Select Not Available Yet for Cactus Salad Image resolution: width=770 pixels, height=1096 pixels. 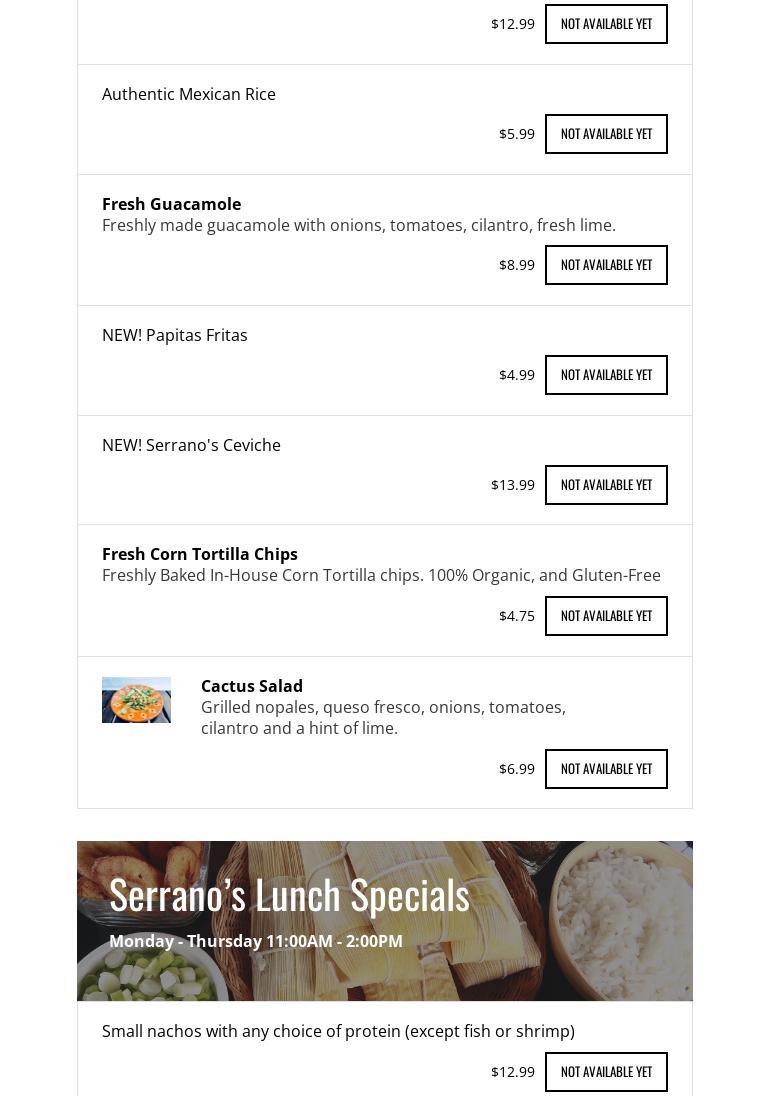point(606,769)
